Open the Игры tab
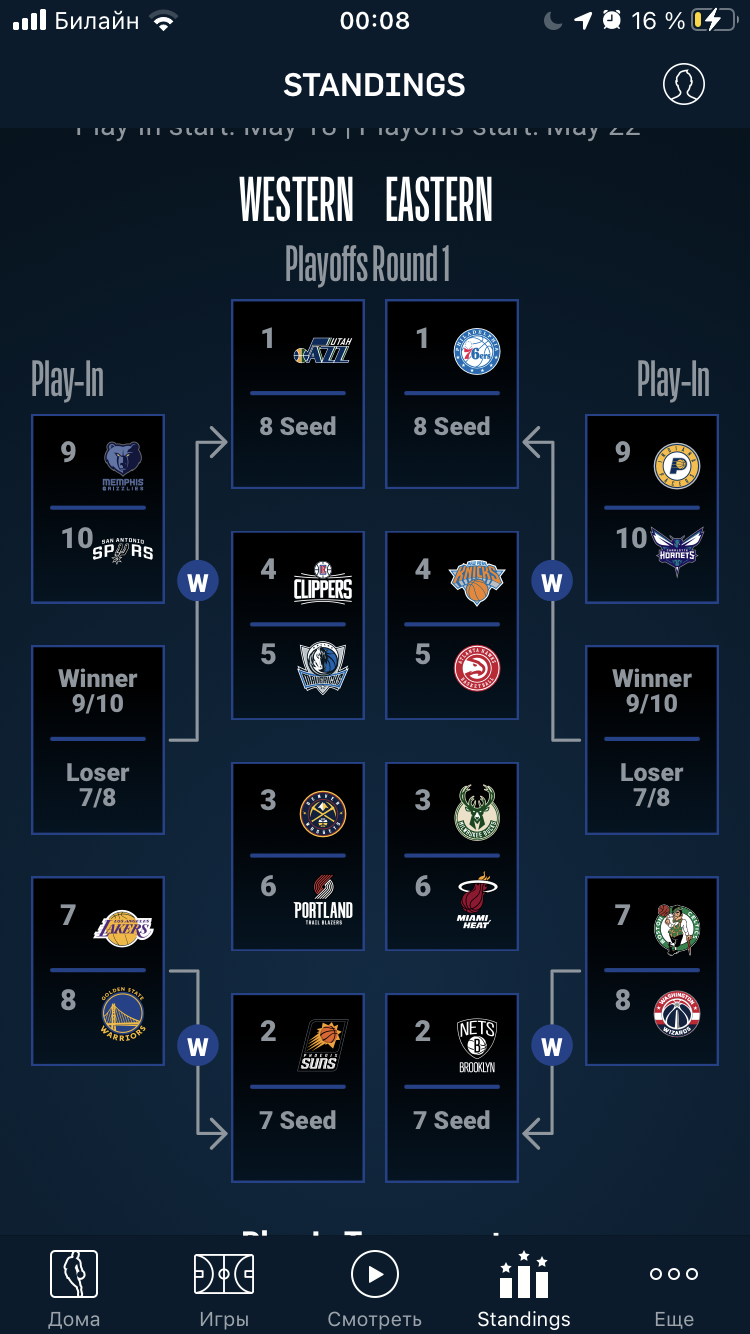 click(x=224, y=1289)
